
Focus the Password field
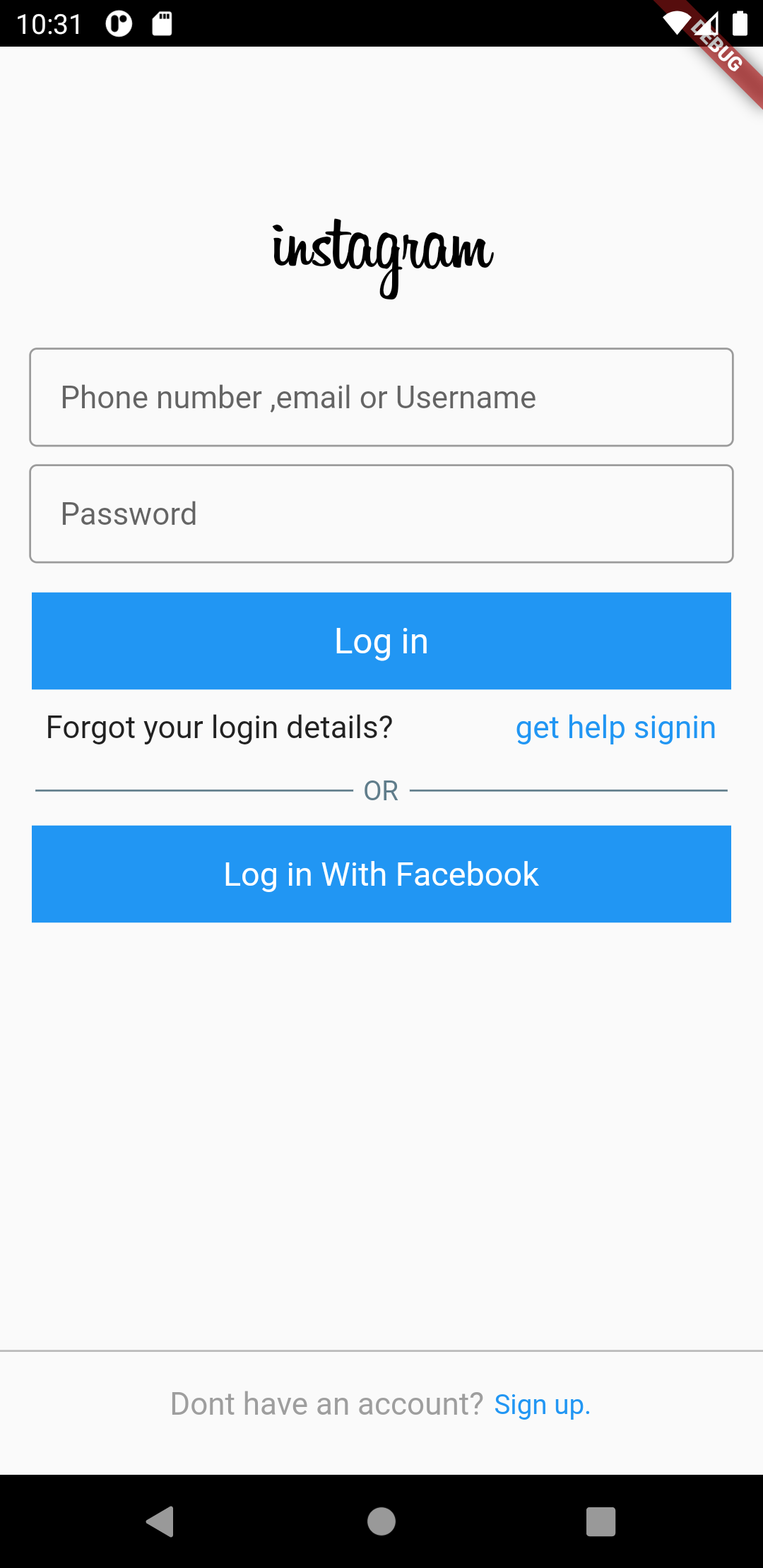click(x=381, y=513)
